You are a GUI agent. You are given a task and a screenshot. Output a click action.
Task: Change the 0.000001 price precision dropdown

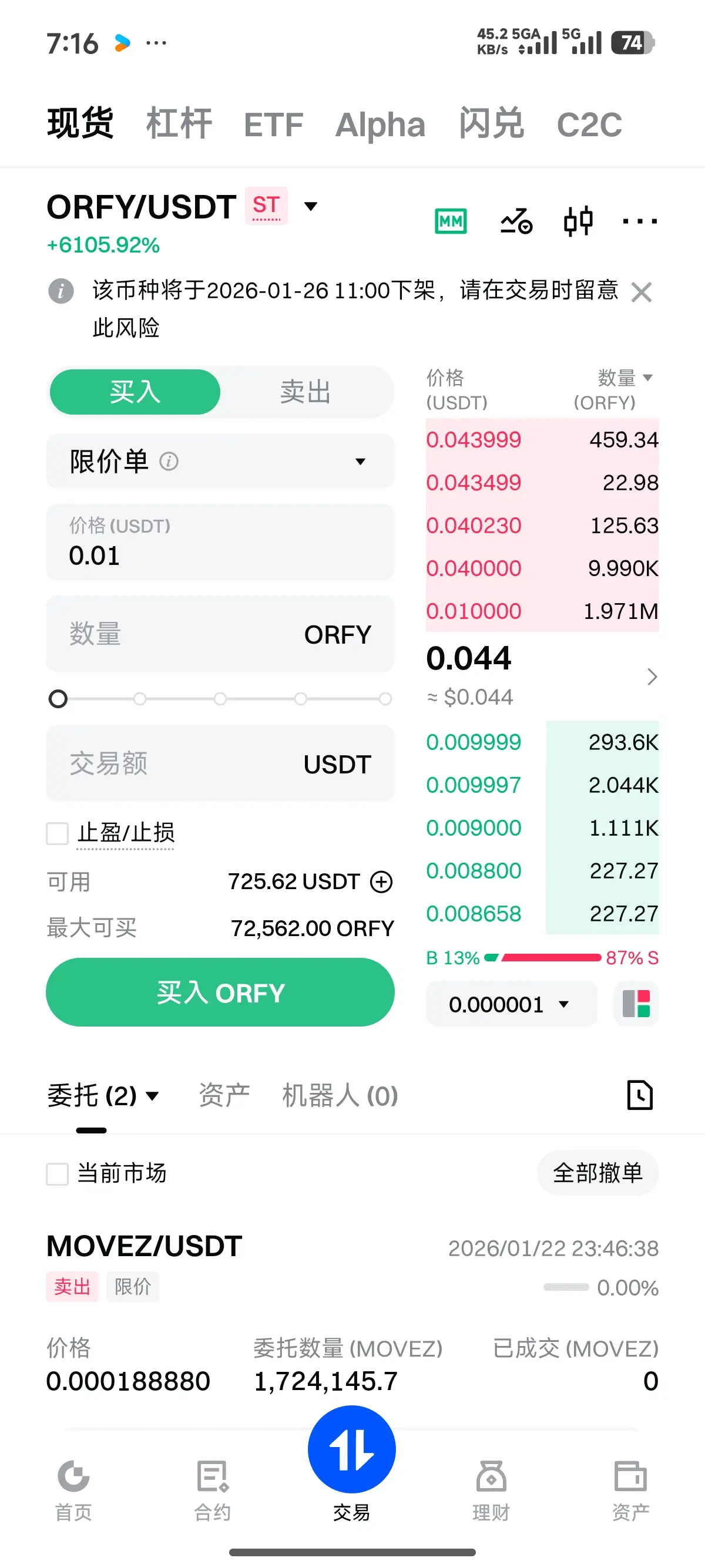coord(511,1004)
